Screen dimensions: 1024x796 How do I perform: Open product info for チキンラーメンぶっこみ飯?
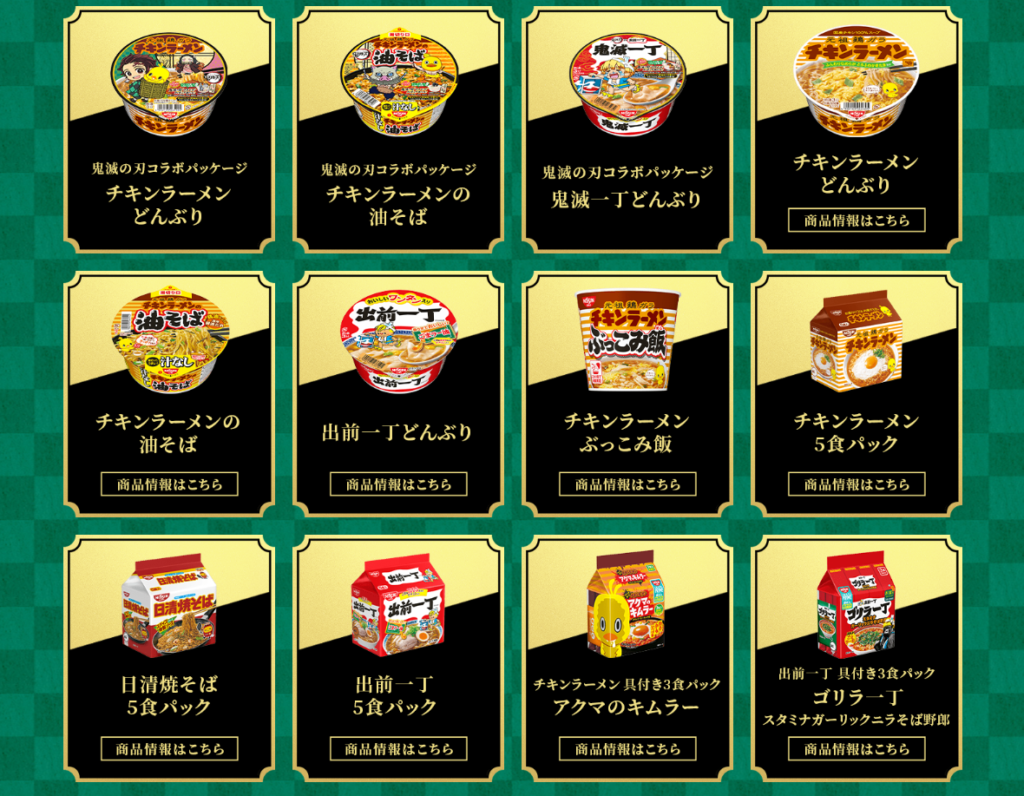pyautogui.click(x=627, y=484)
